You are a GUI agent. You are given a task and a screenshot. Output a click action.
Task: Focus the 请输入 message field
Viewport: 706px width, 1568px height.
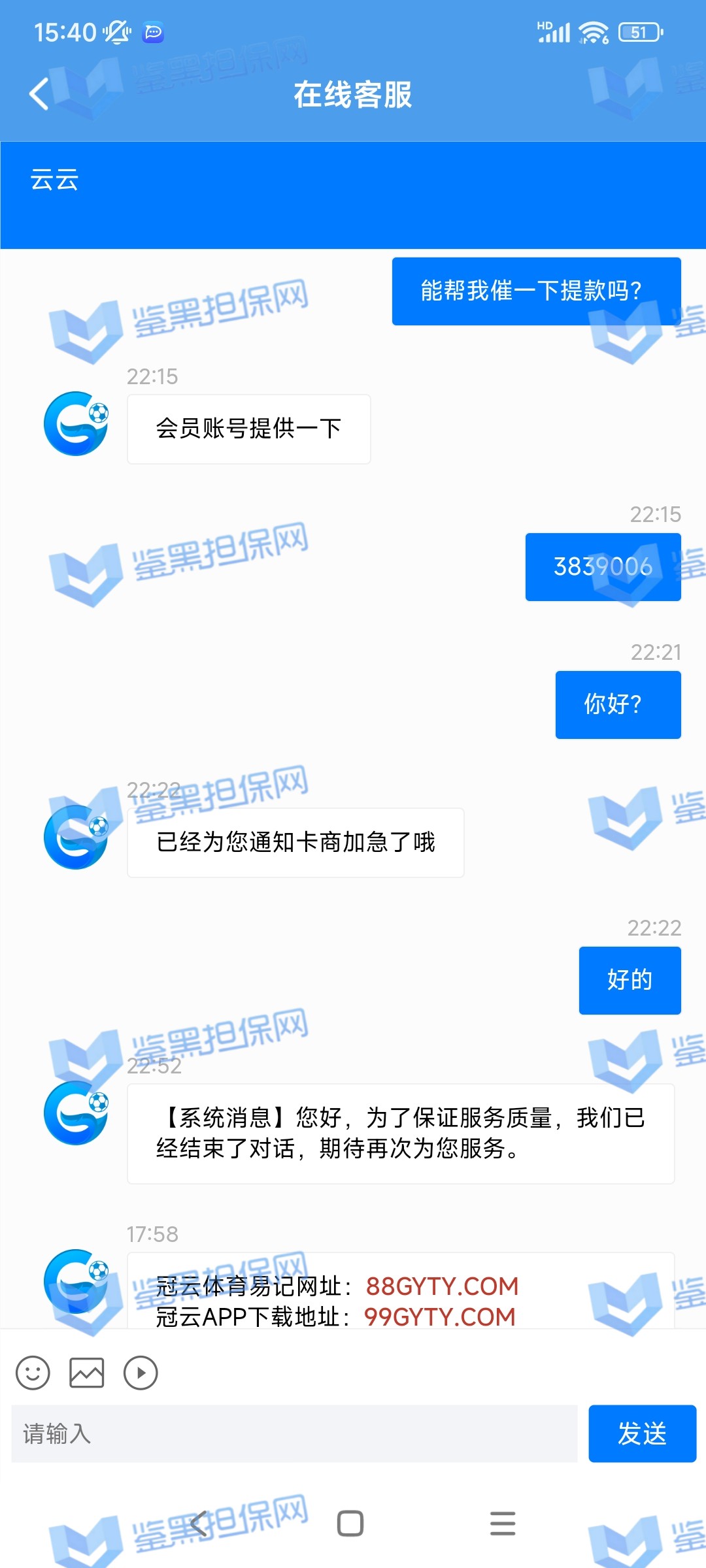click(x=294, y=1434)
